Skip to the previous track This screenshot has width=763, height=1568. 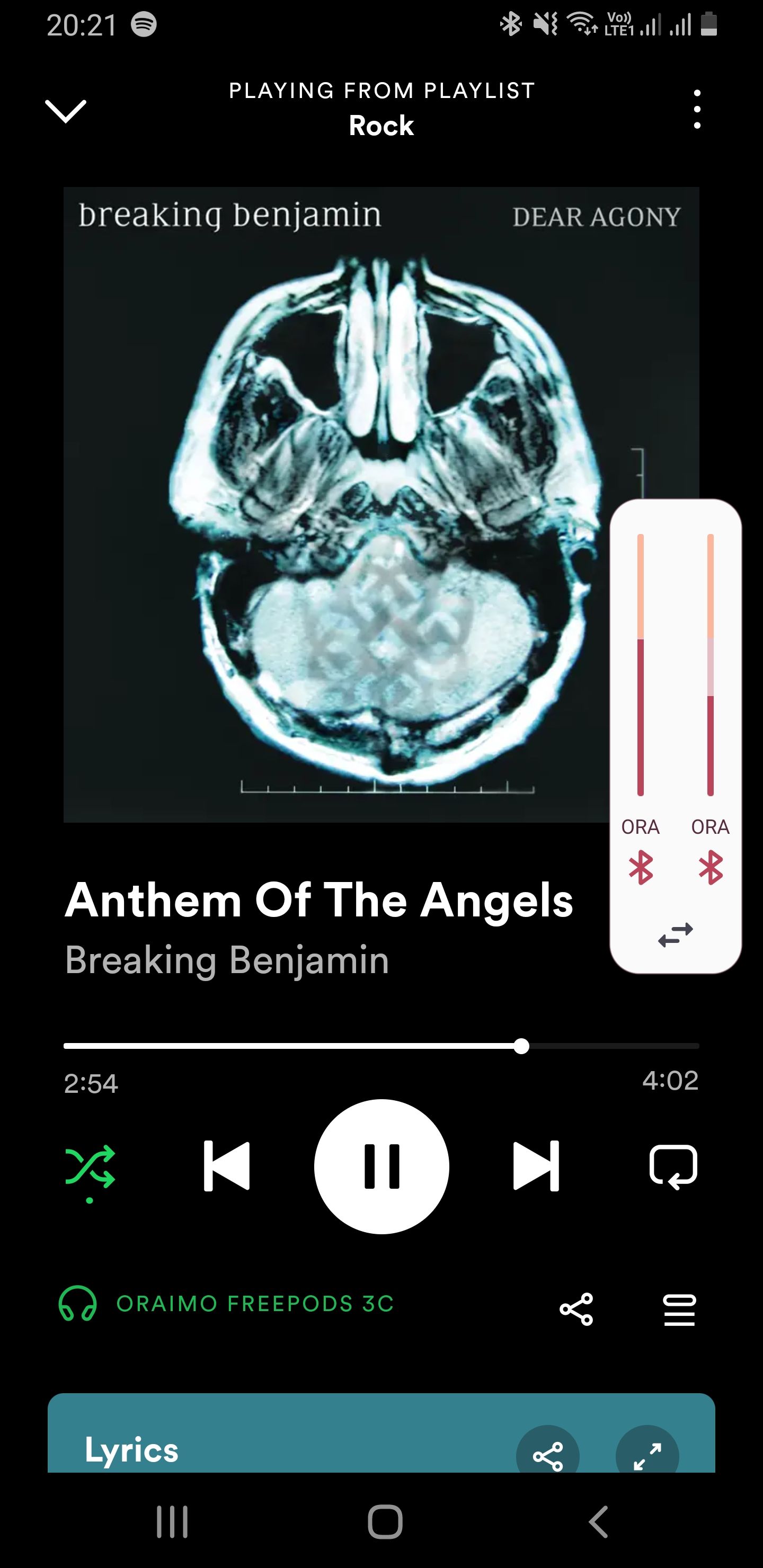click(x=227, y=1166)
